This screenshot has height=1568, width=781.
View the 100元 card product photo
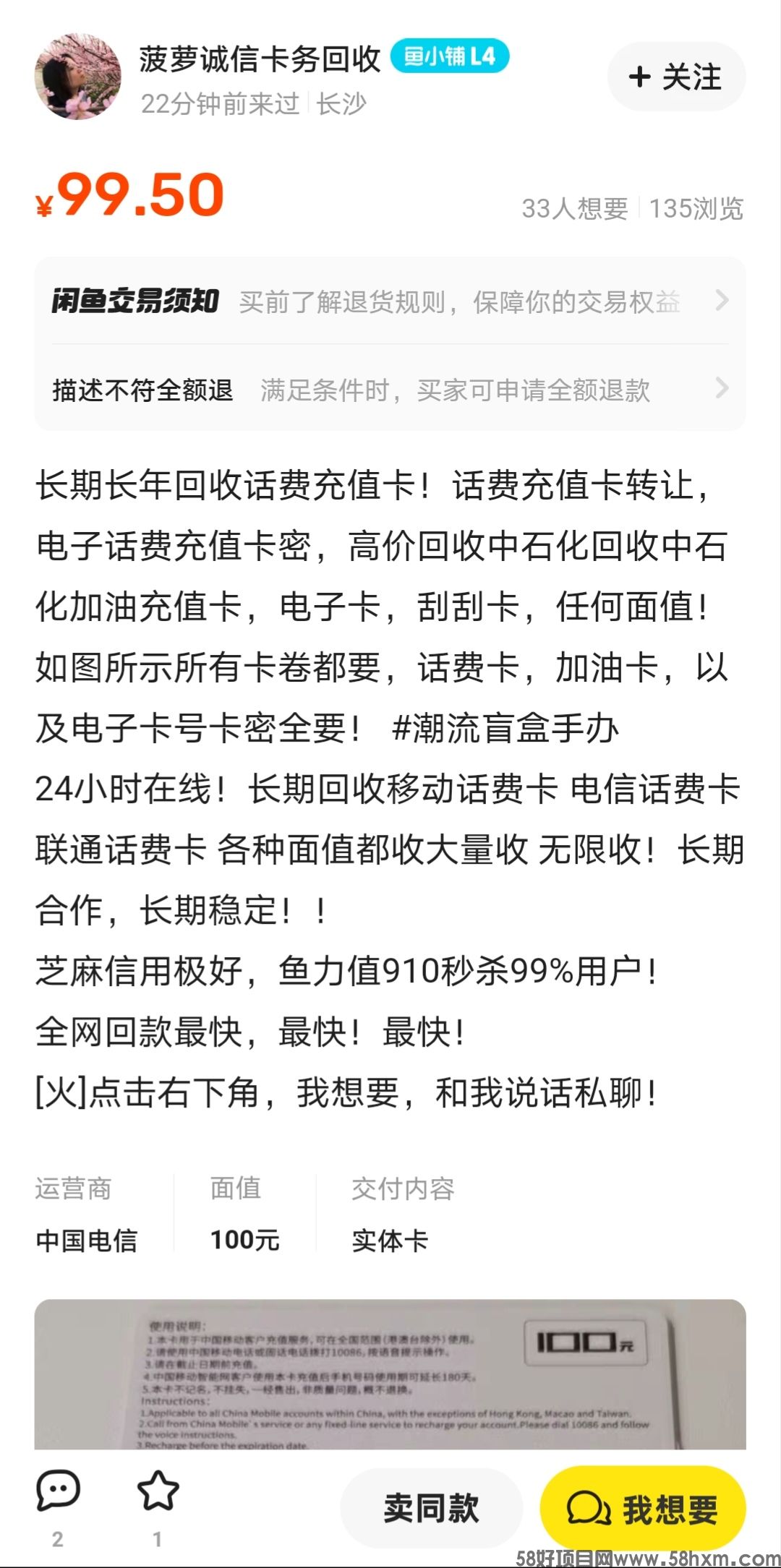[390, 1374]
